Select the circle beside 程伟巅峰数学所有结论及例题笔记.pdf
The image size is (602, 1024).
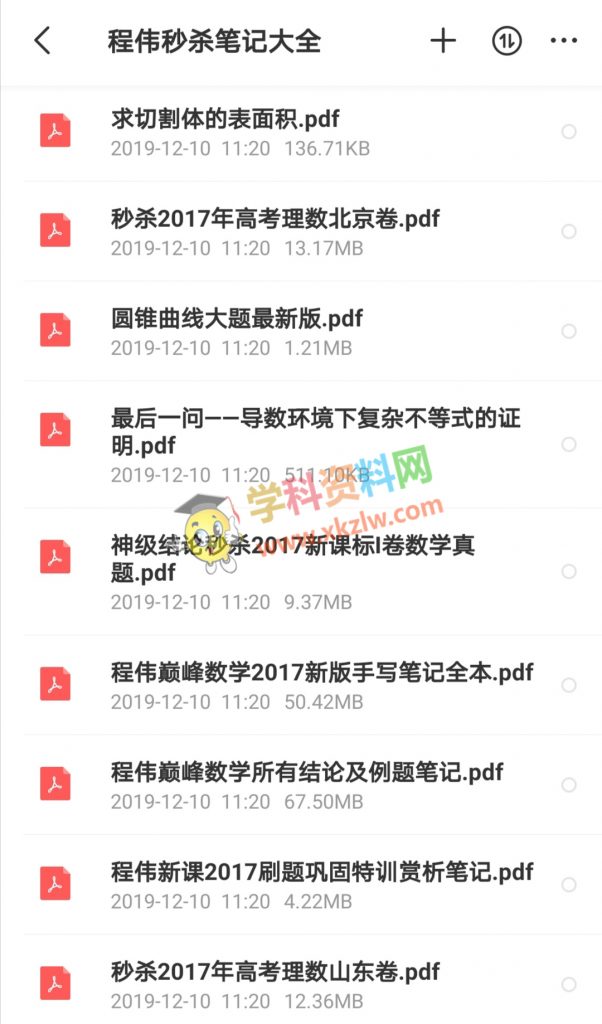[569, 785]
